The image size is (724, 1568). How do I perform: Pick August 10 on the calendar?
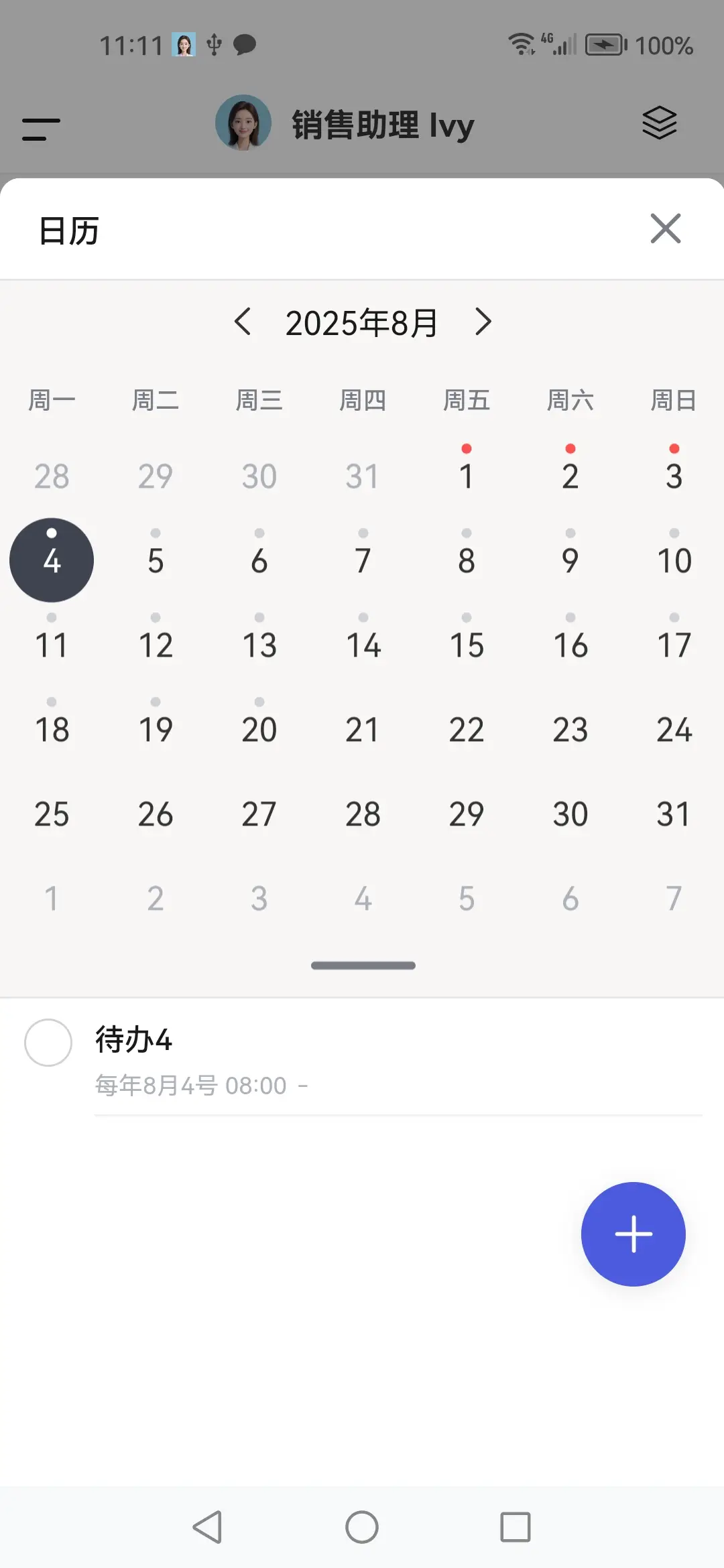click(x=674, y=560)
